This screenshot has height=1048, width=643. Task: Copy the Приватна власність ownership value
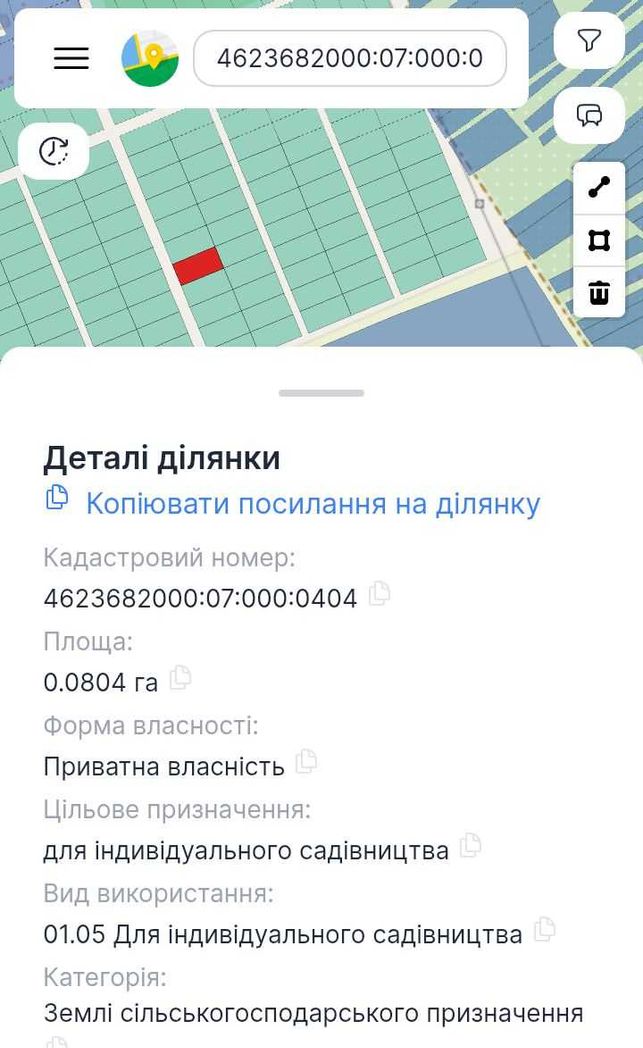pos(306,761)
